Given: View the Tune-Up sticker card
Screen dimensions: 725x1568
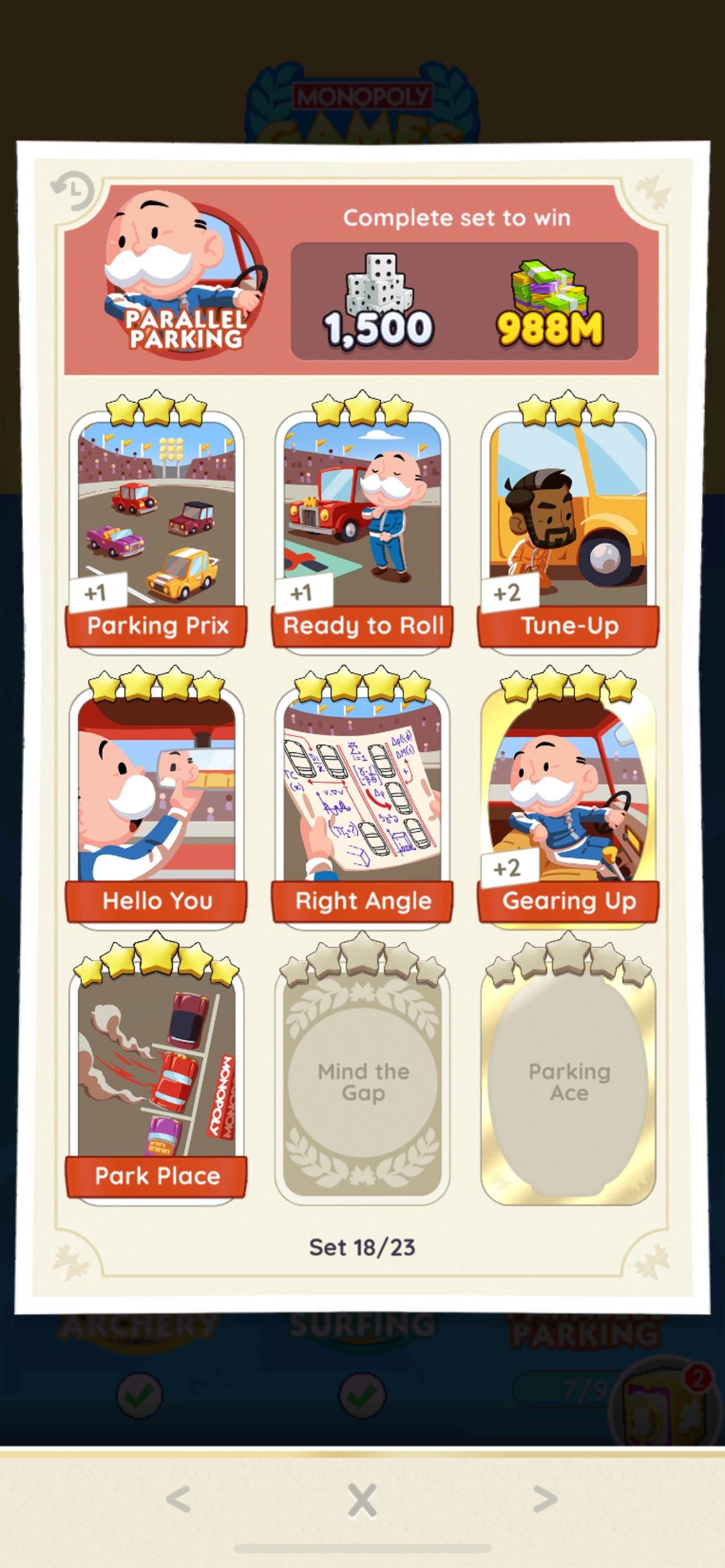Looking at the screenshot, I should click(568, 526).
